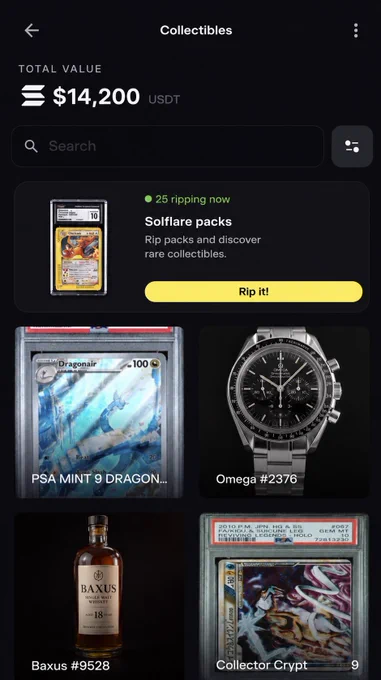Go back using the arrow icon
This screenshot has height=680, width=381.
coord(32,30)
